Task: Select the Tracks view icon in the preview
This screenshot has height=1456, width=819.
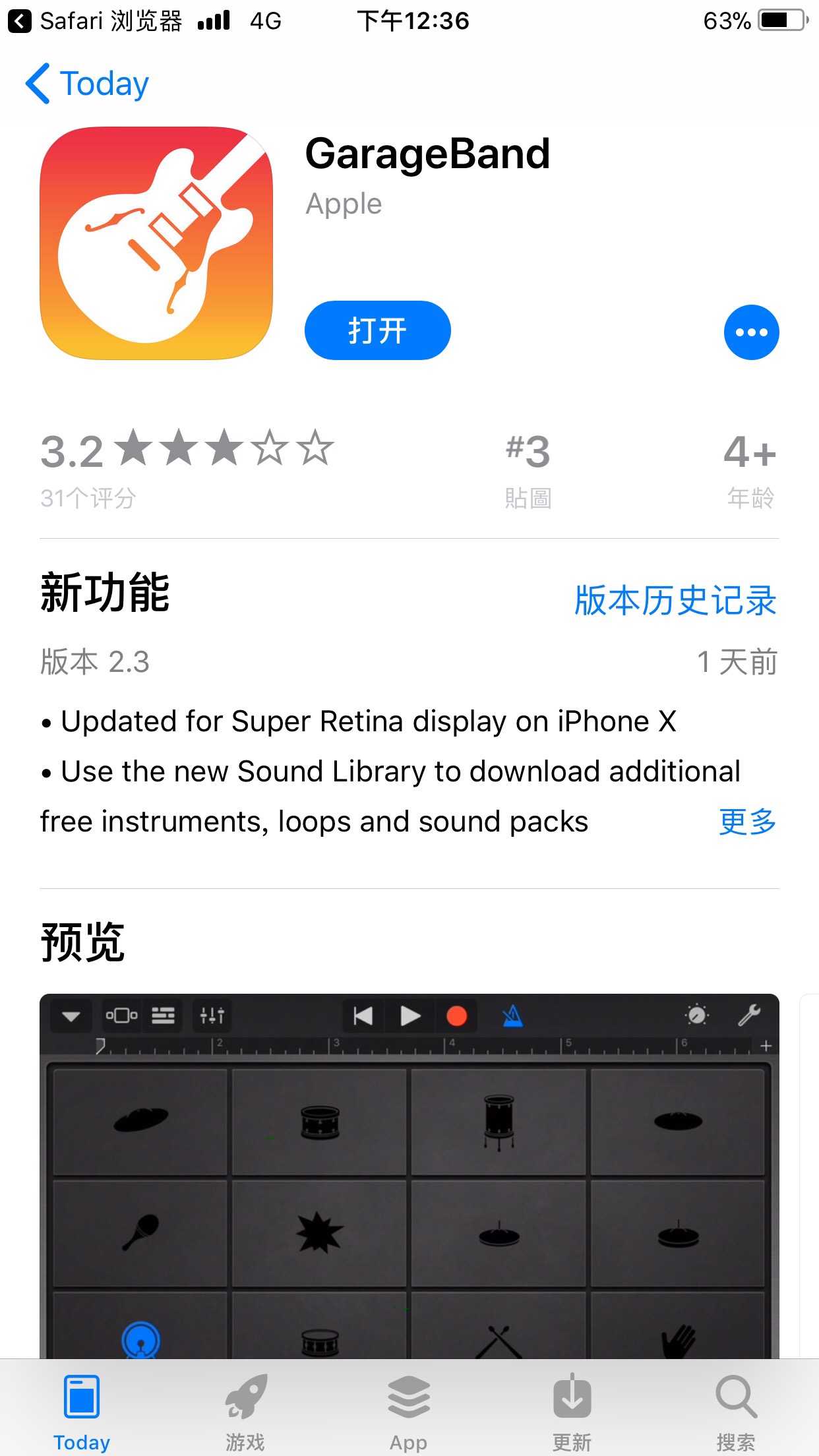Action: (x=162, y=1016)
